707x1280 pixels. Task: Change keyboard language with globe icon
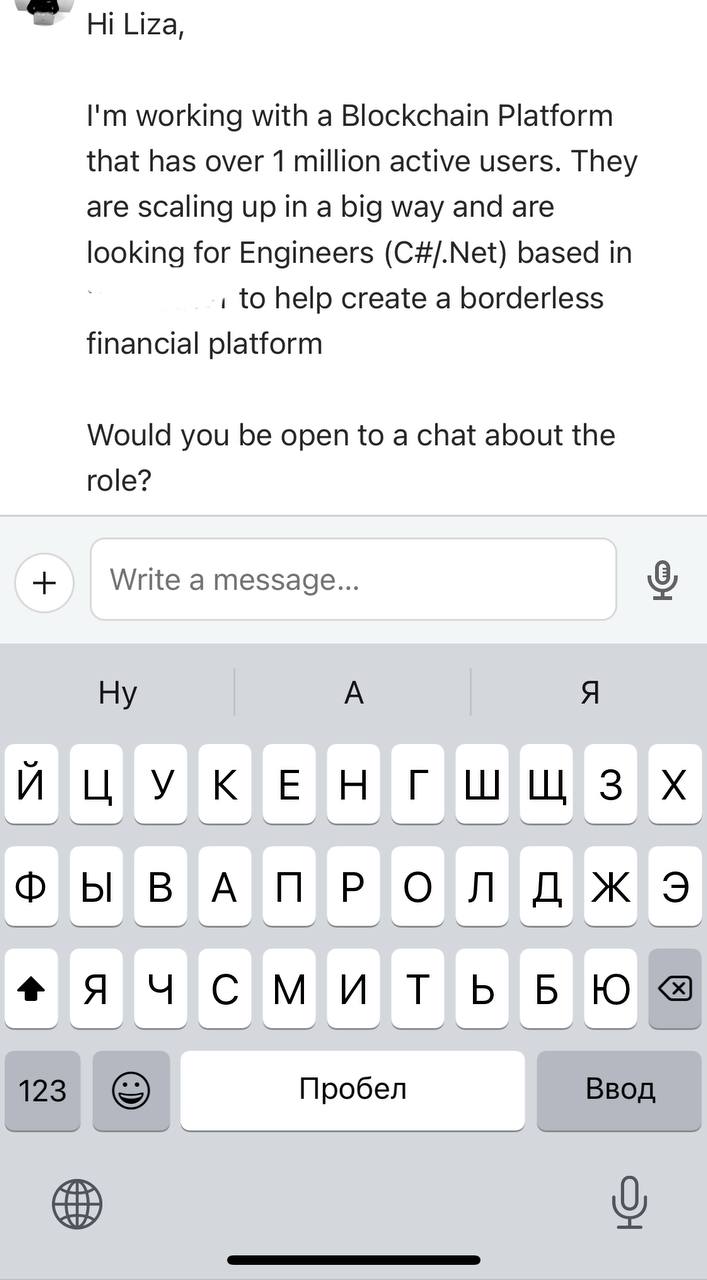pyautogui.click(x=77, y=1202)
